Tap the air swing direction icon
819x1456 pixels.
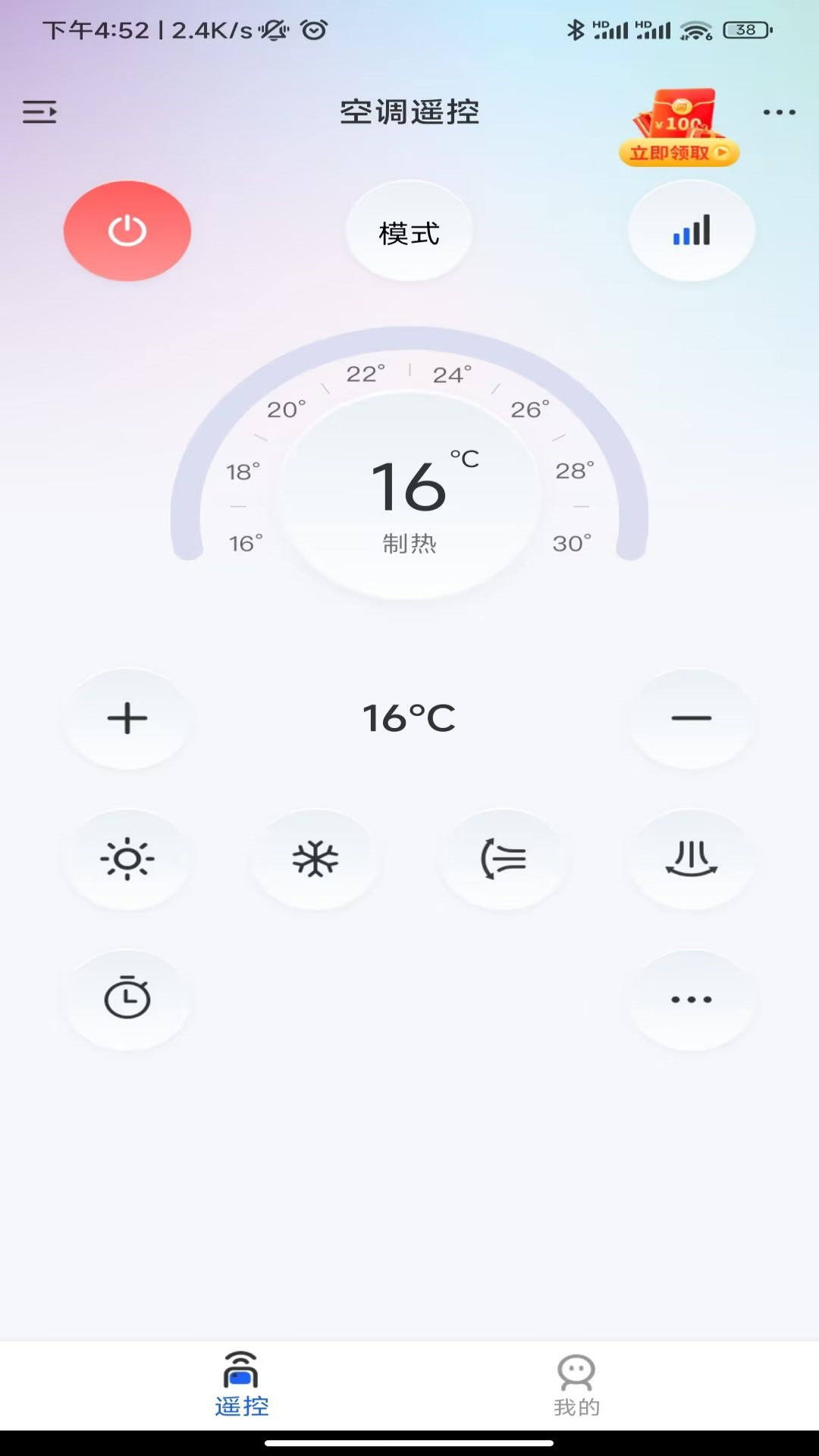click(503, 859)
